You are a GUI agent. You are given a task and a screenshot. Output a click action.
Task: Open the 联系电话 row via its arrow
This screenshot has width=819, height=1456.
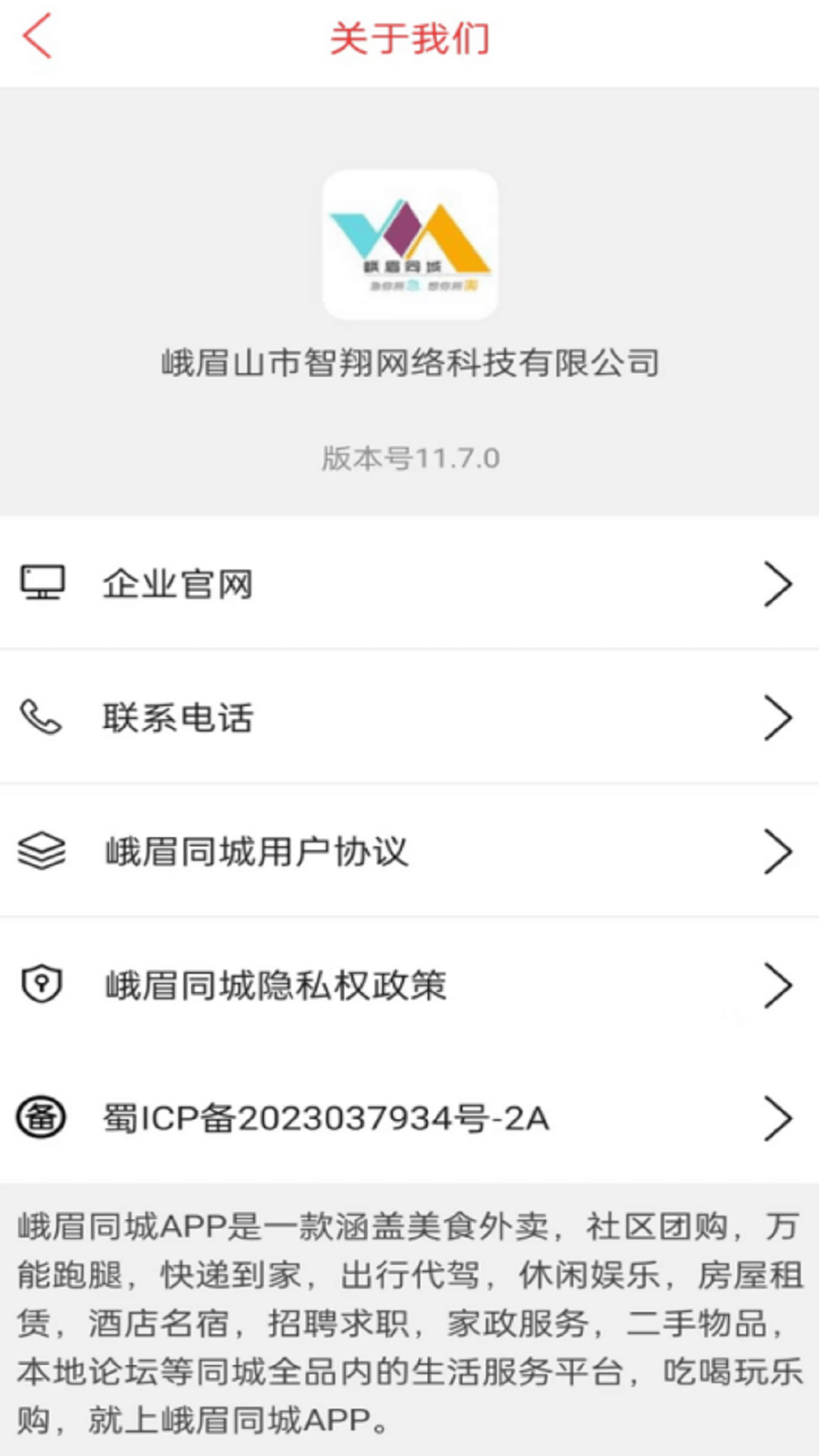(778, 717)
